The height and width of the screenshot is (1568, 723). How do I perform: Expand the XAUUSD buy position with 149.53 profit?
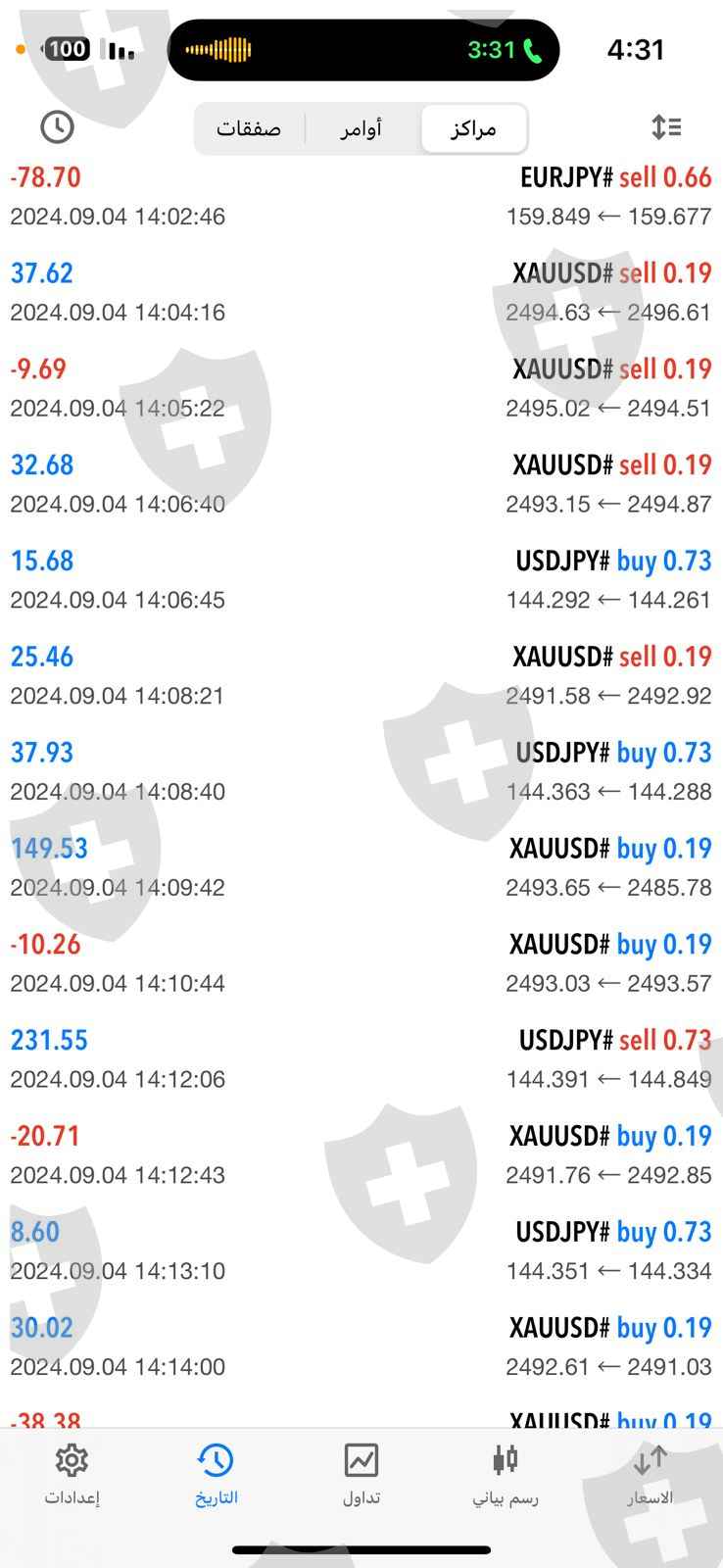pyautogui.click(x=361, y=867)
